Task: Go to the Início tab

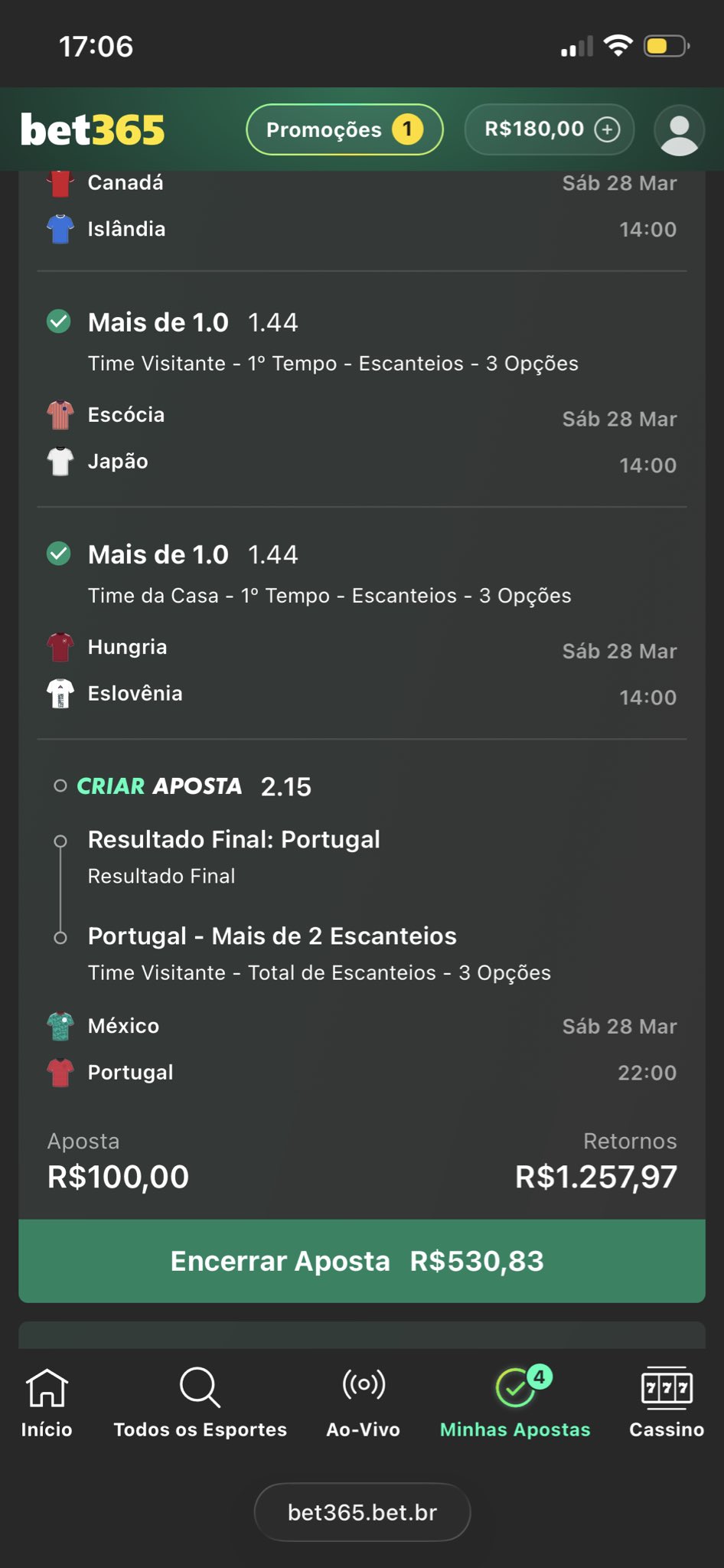Action: pyautogui.click(x=47, y=1403)
